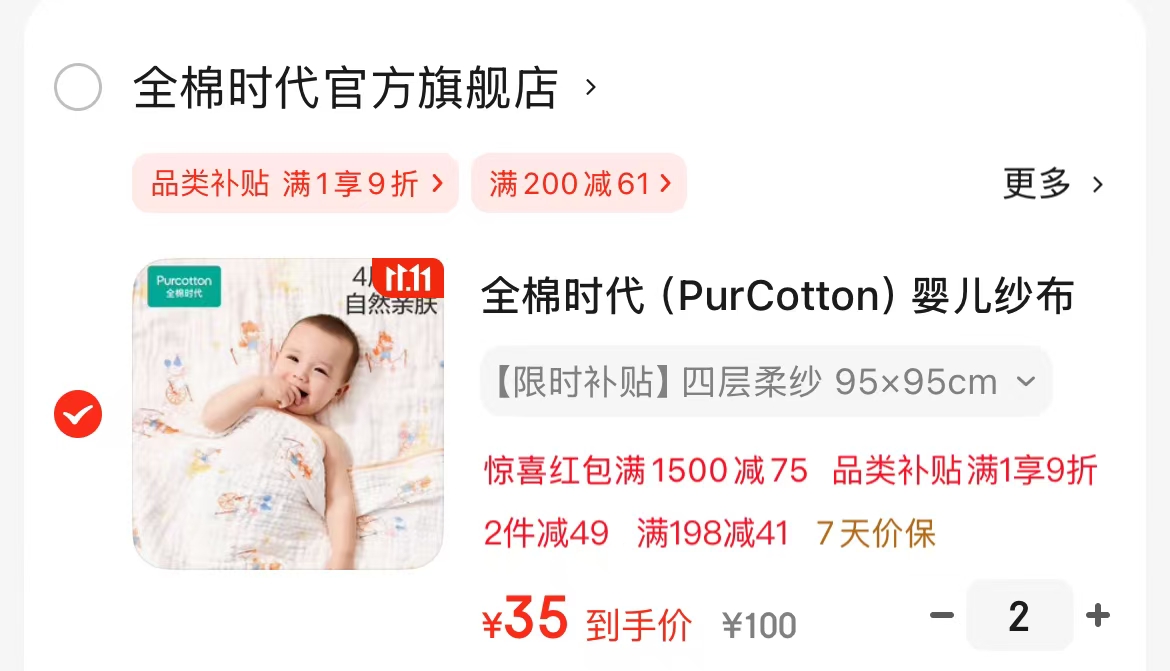
Task: Expand the 四层柔纱 95×95cm spec dropdown
Action: point(765,381)
